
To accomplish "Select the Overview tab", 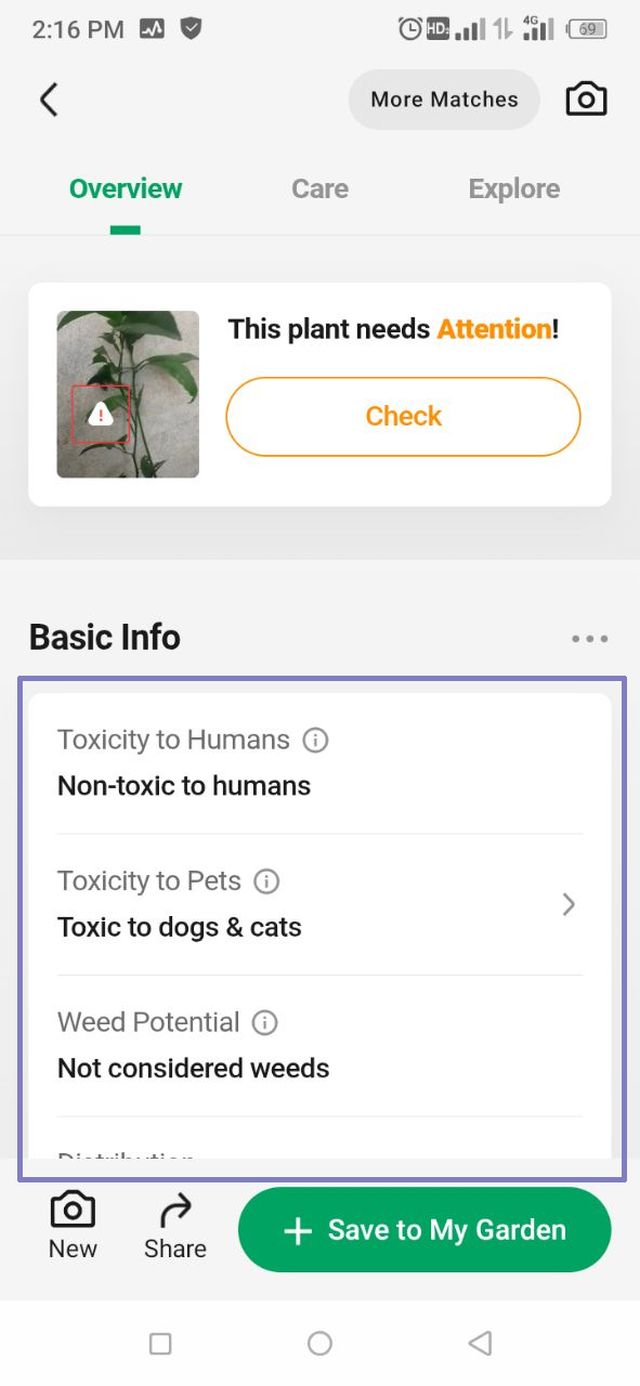I will (x=126, y=189).
